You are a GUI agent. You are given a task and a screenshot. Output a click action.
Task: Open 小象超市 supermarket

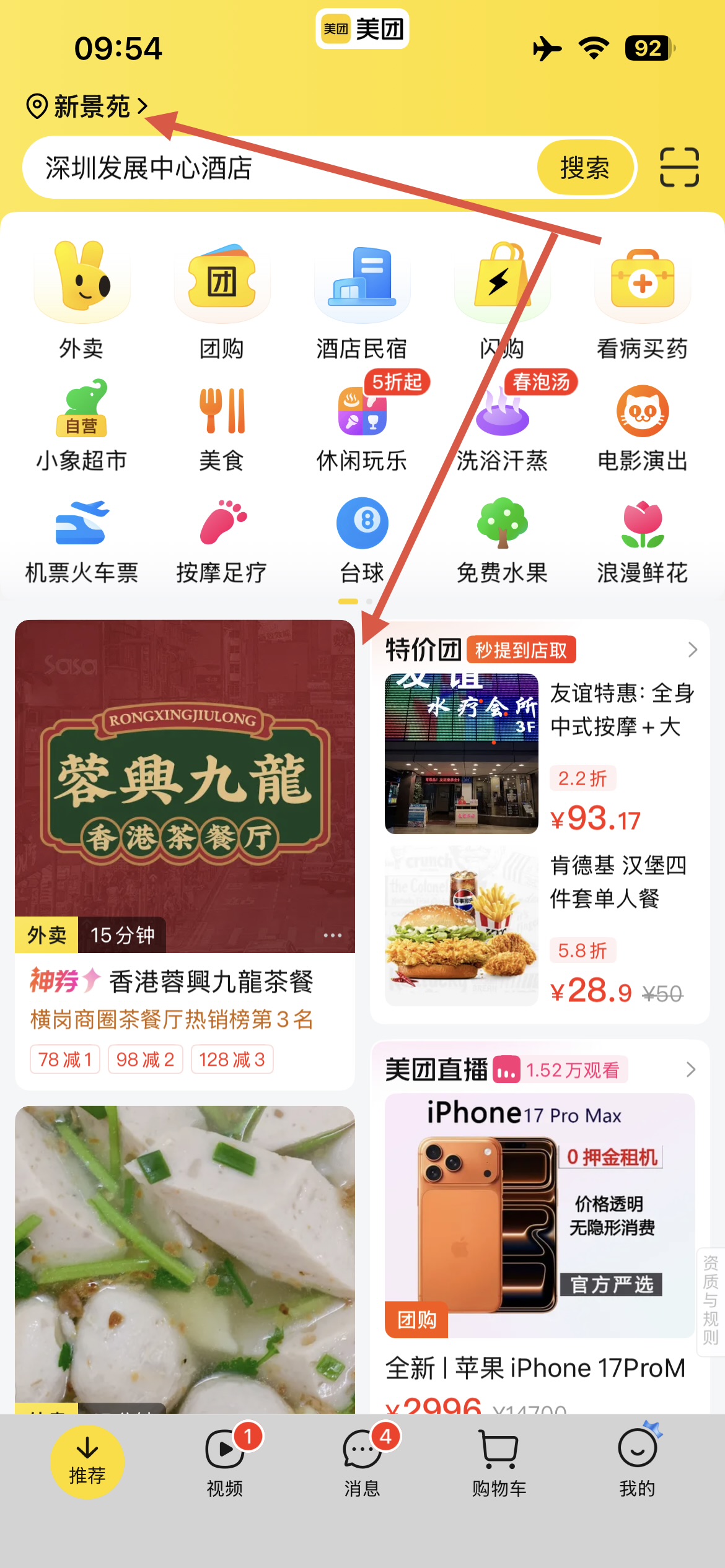pos(82,425)
